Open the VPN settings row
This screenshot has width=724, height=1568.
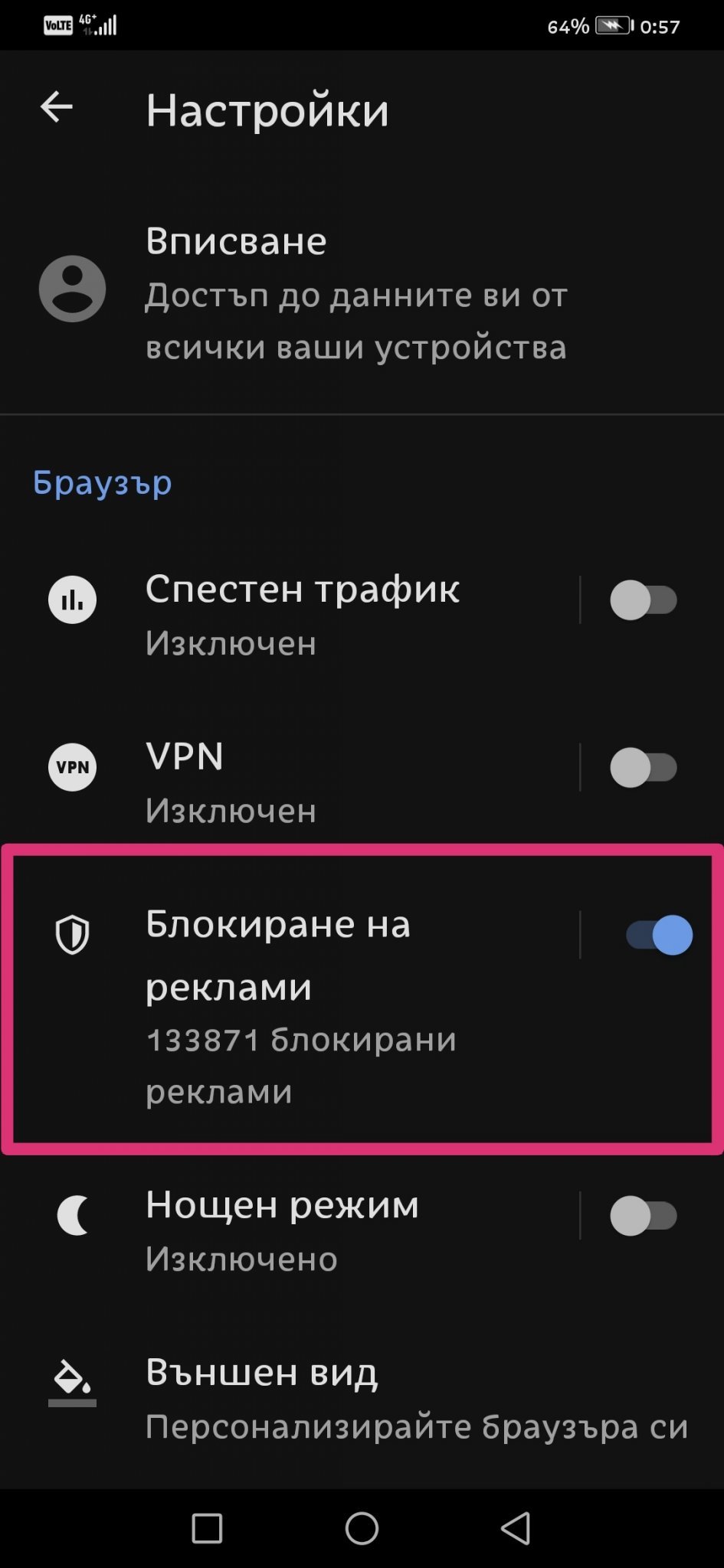[x=290, y=782]
